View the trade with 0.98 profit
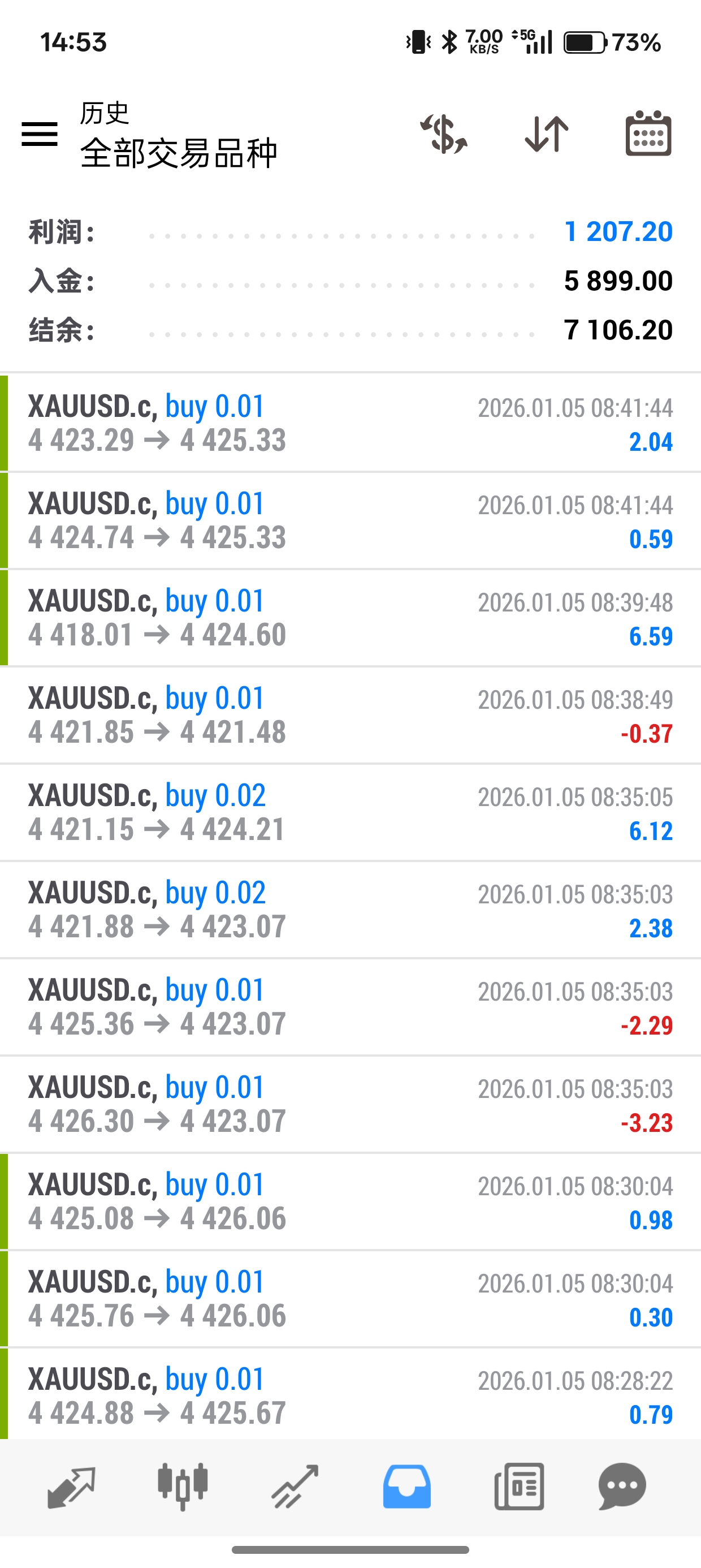 click(350, 1202)
